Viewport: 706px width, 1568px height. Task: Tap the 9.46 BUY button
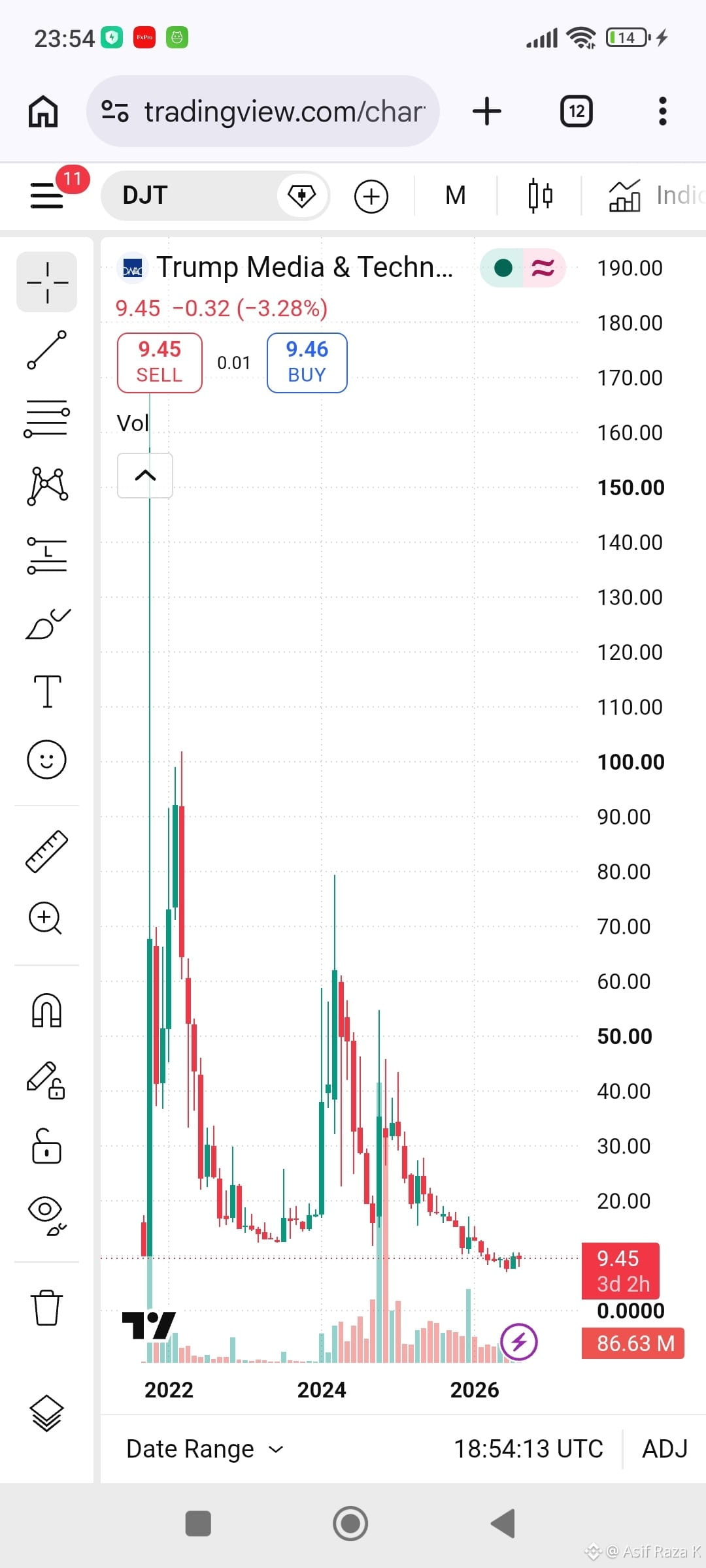tap(307, 363)
